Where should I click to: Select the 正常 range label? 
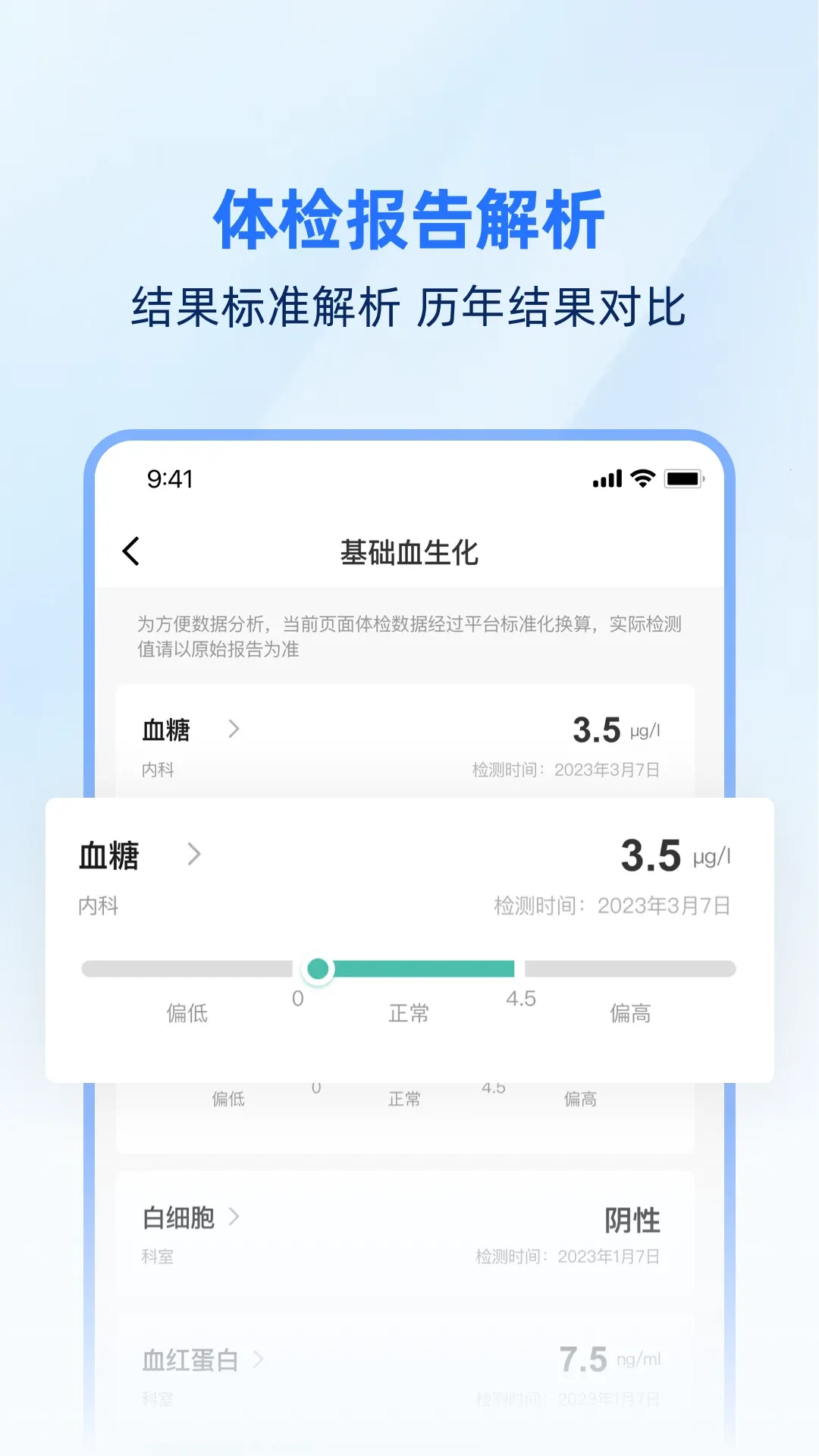pyautogui.click(x=409, y=1012)
